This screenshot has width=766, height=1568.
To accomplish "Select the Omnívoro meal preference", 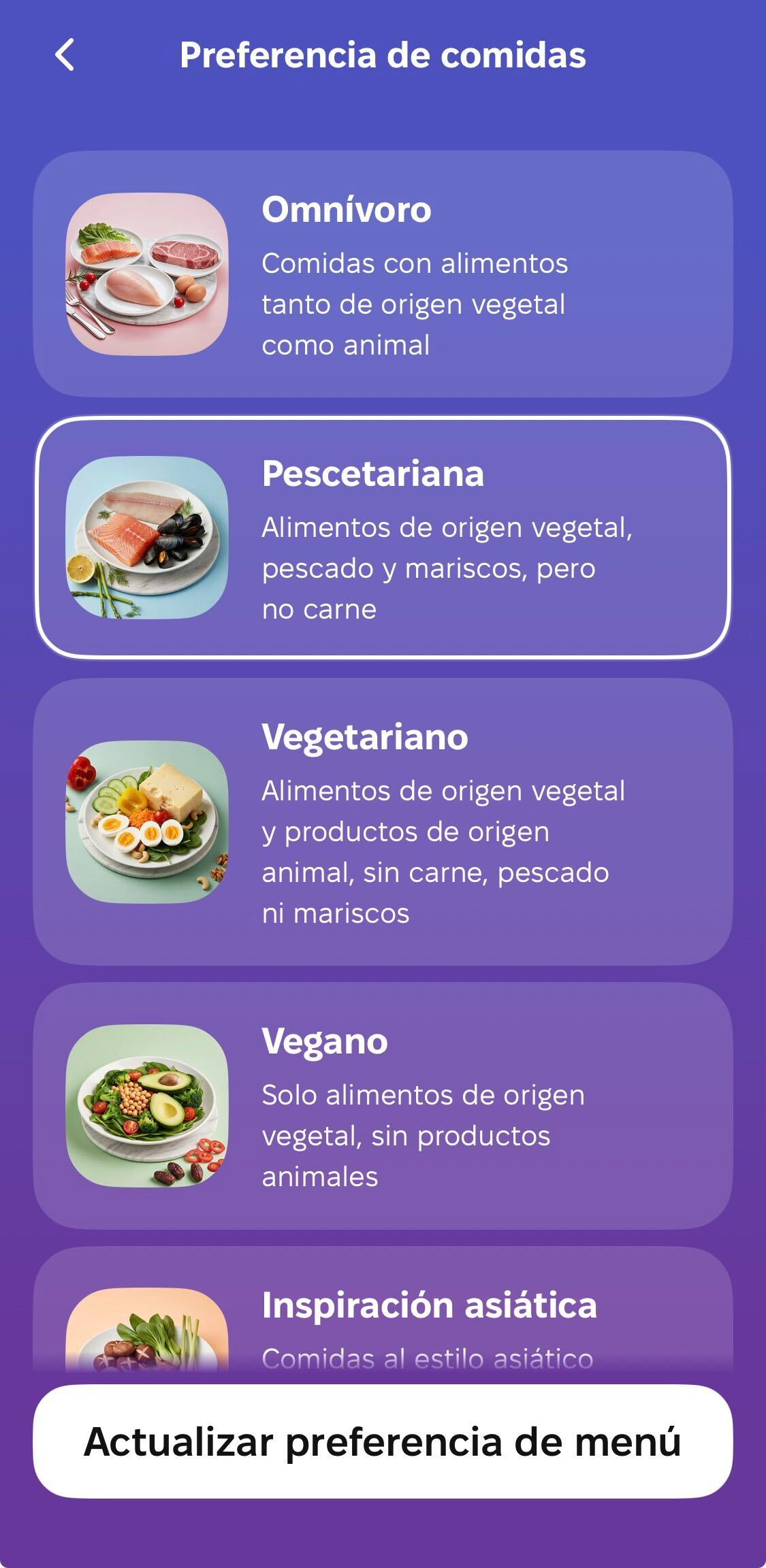I will (x=383, y=274).
